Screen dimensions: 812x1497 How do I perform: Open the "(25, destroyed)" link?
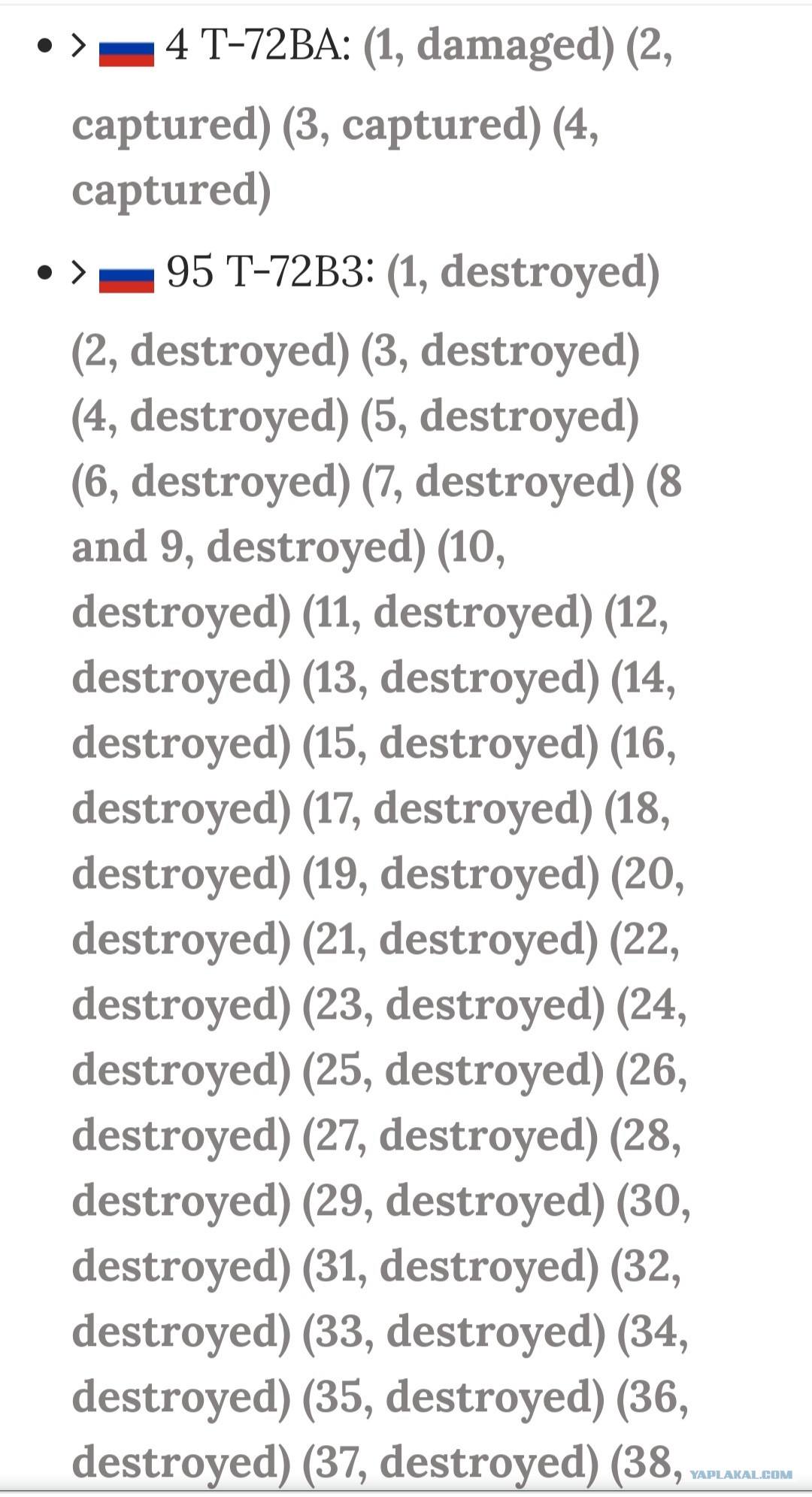pyautogui.click(x=453, y=1071)
